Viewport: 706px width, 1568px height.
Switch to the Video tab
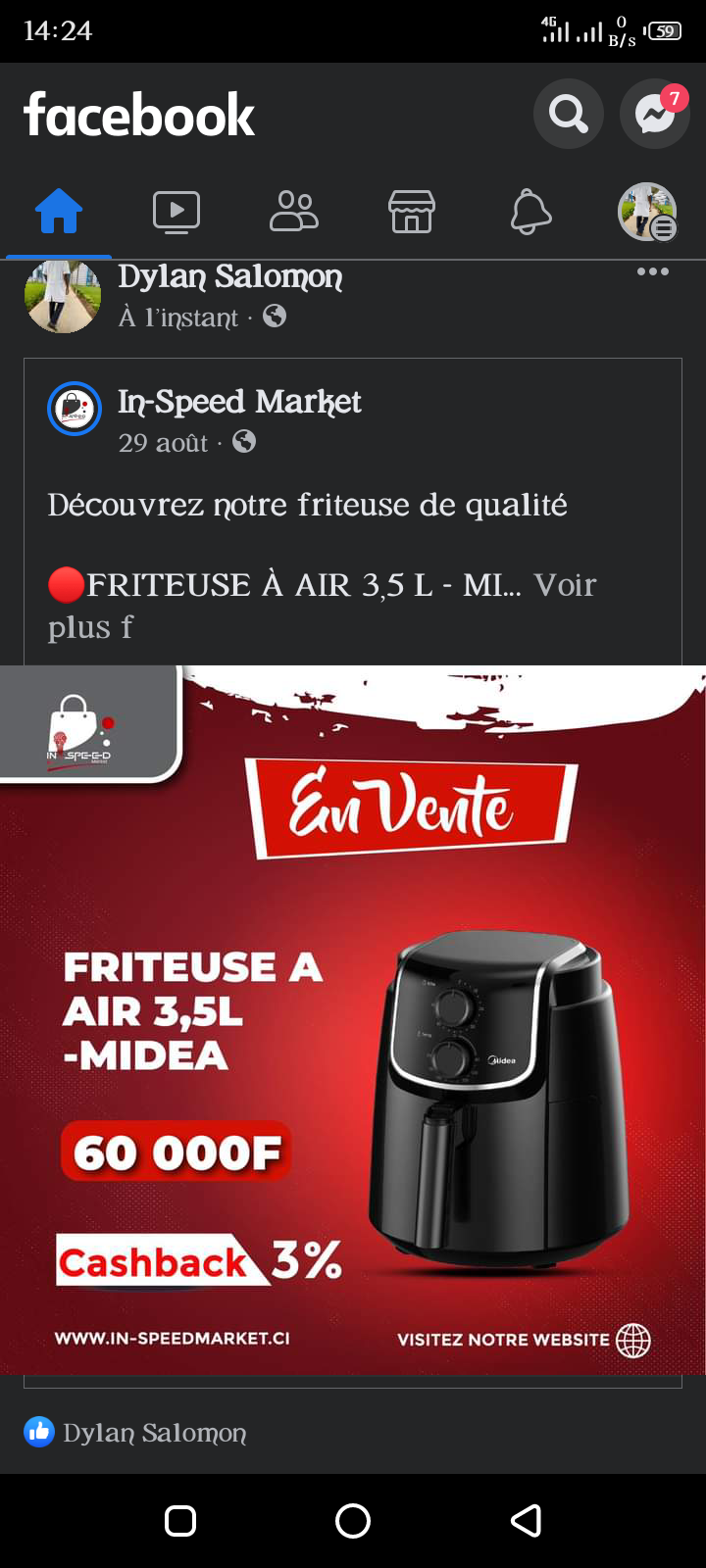point(176,212)
